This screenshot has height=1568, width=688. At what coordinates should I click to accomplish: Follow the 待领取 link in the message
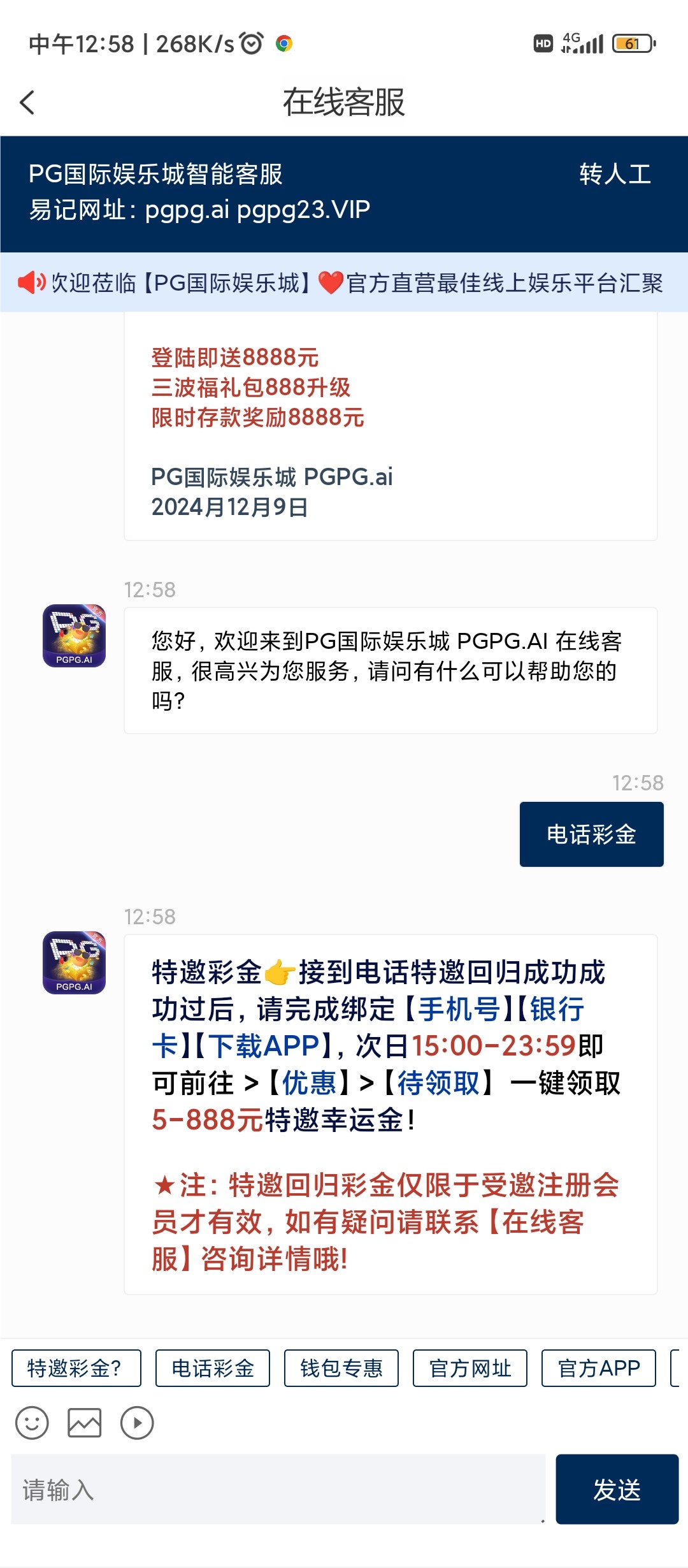click(438, 1083)
